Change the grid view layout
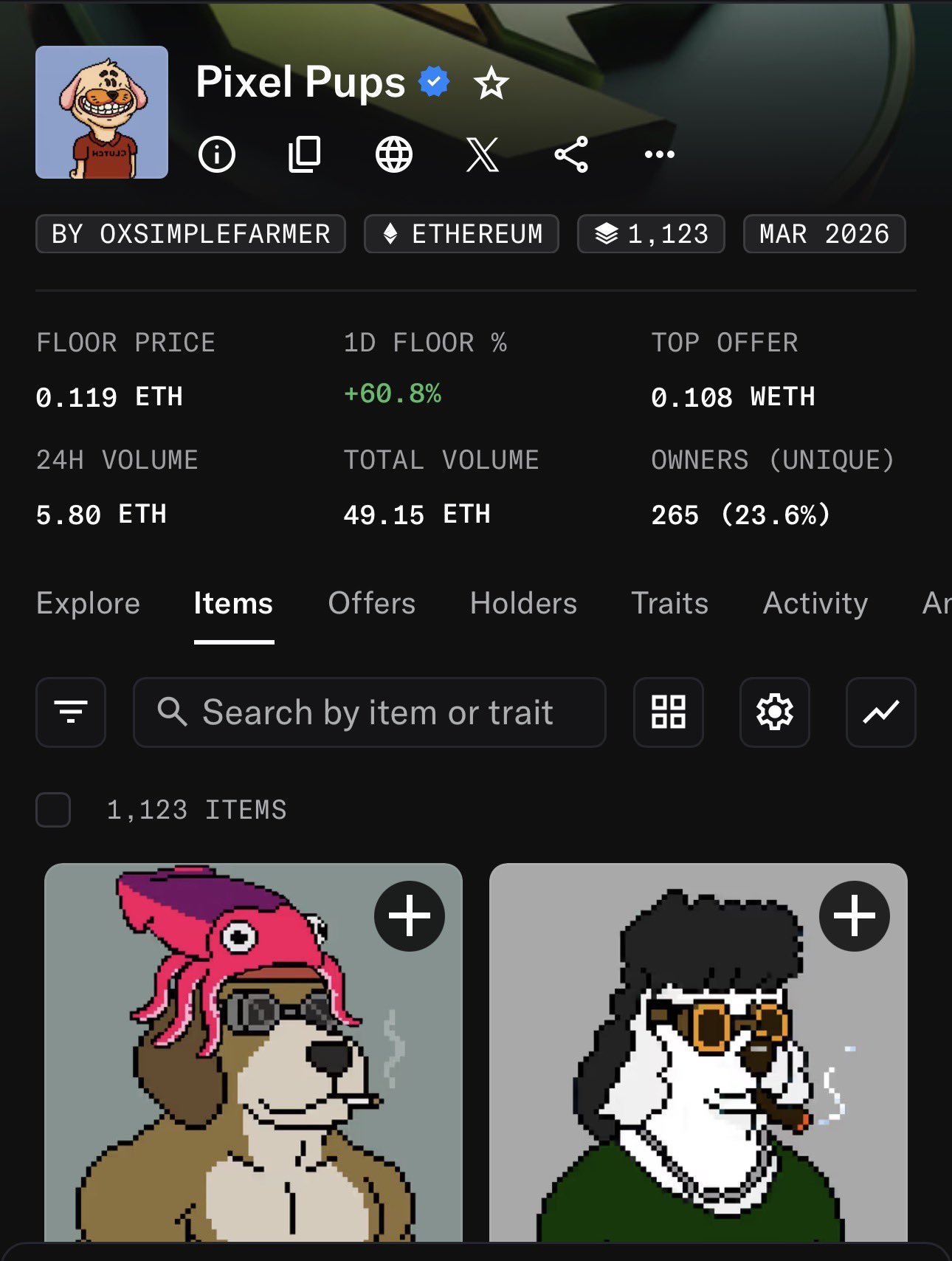 point(669,712)
